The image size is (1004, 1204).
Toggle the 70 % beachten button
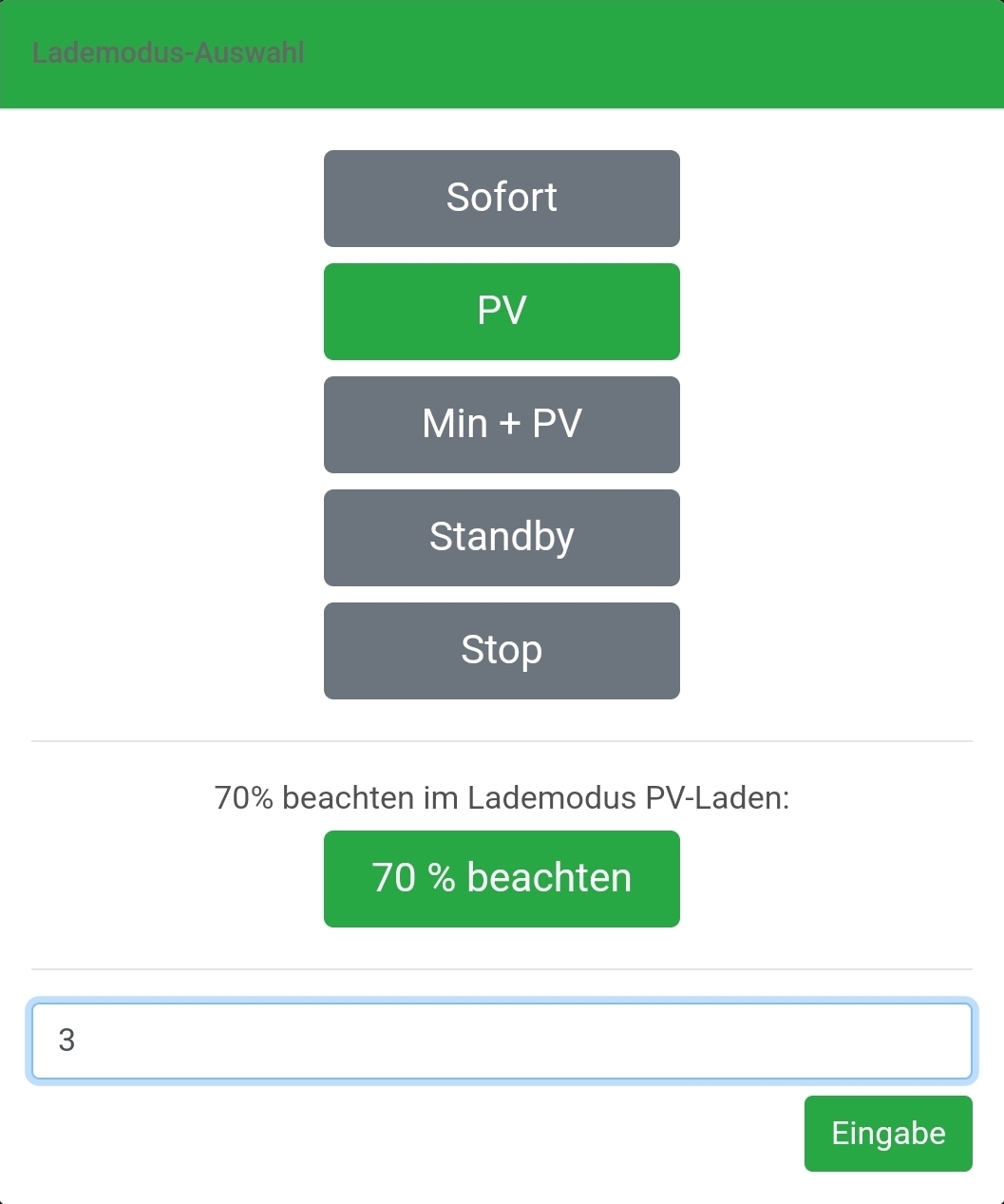pyautogui.click(x=502, y=879)
